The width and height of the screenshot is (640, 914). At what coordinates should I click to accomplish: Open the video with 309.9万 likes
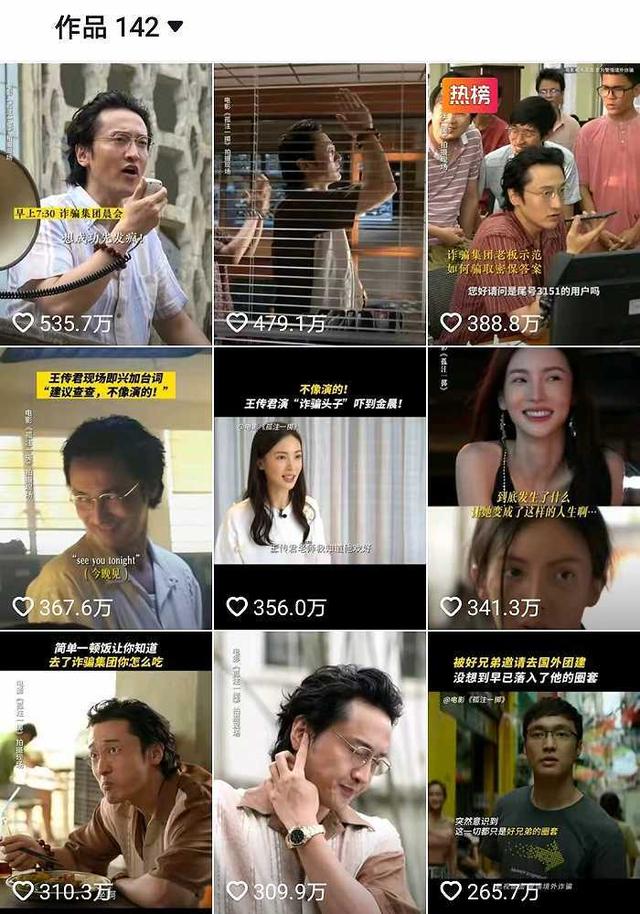pyautogui.click(x=320, y=772)
